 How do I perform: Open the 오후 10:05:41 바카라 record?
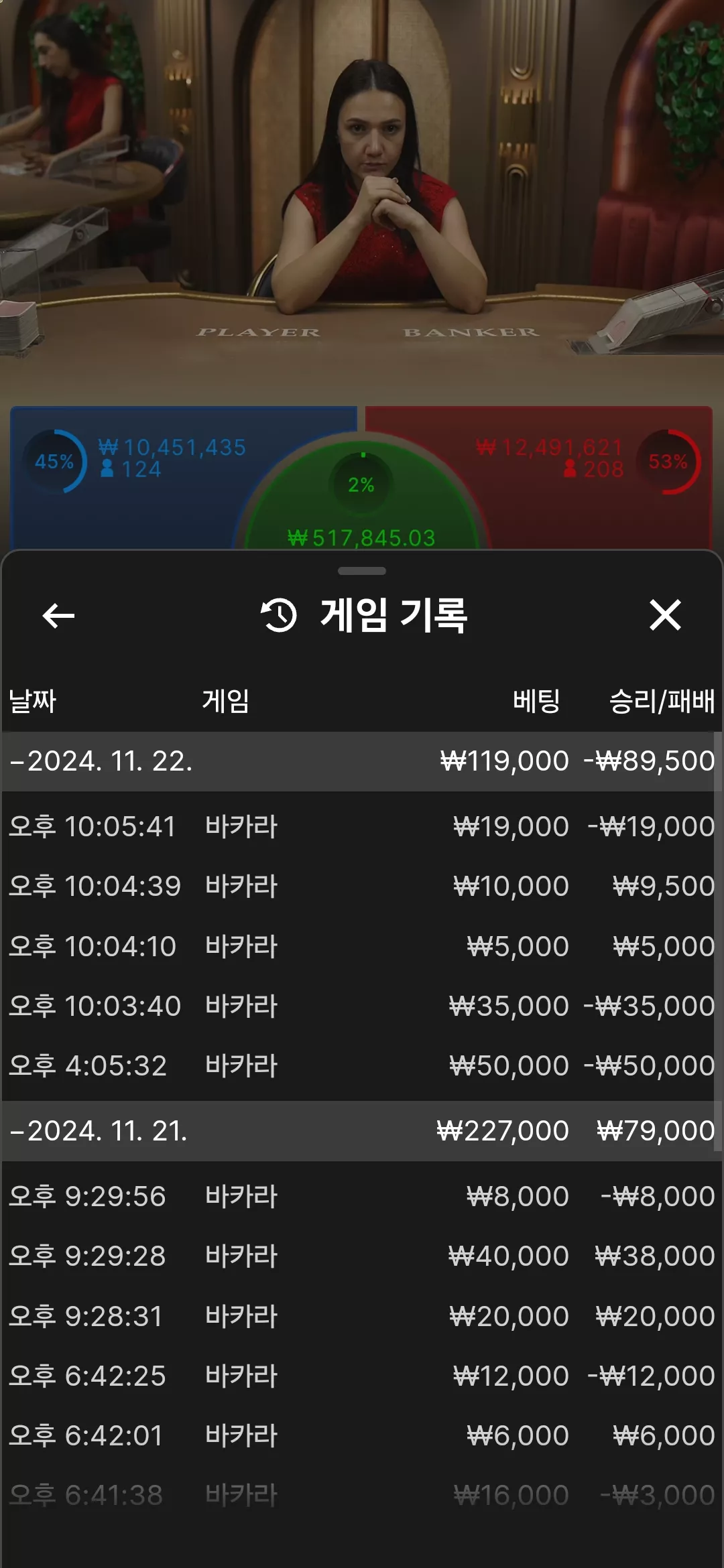pyautogui.click(x=361, y=826)
